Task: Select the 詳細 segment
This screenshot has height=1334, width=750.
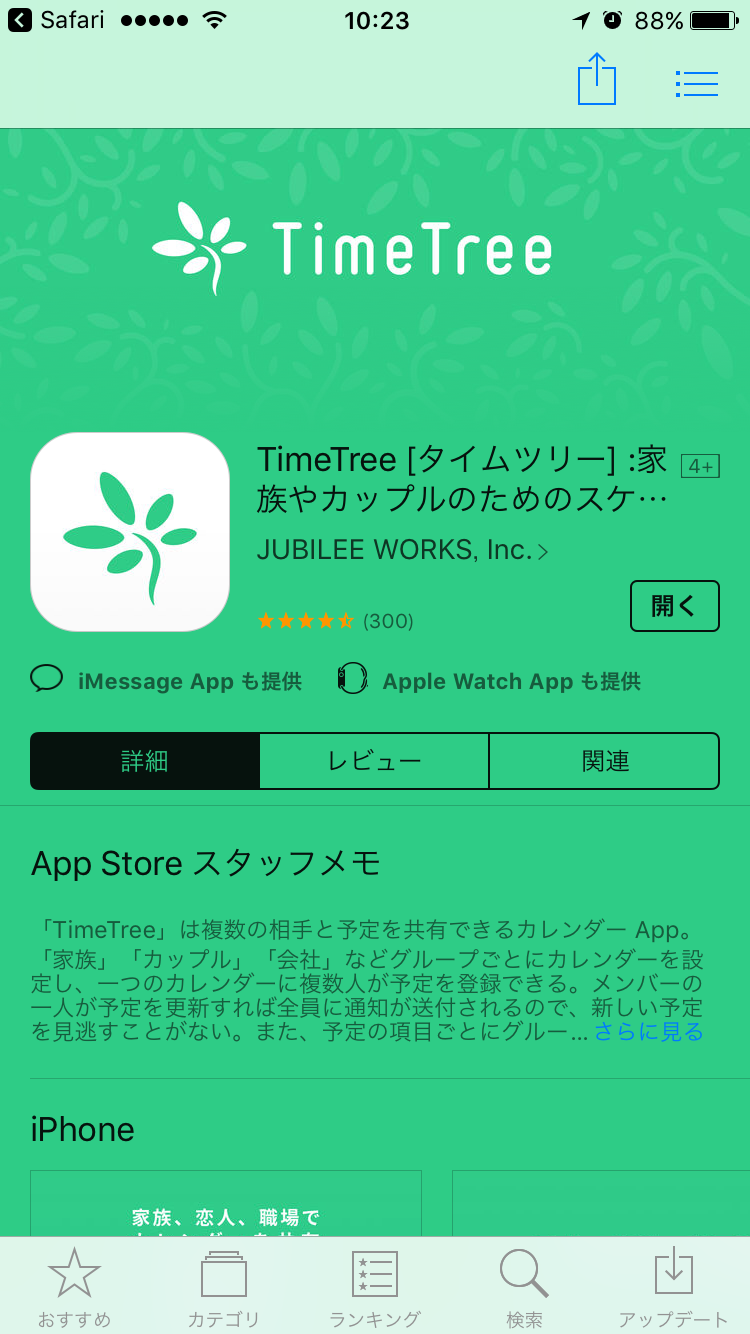Action: pyautogui.click(x=145, y=761)
